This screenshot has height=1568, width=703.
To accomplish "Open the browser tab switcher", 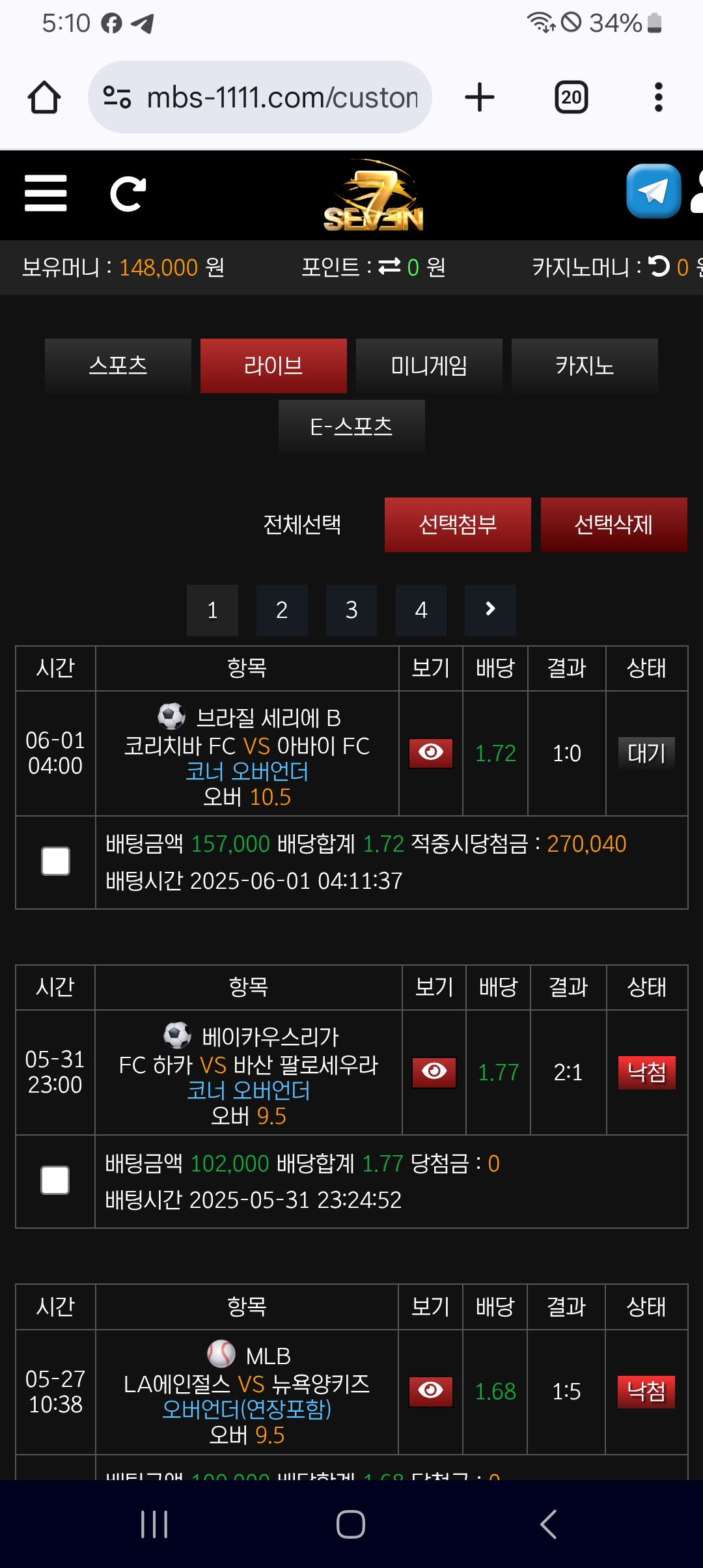I will click(x=571, y=98).
